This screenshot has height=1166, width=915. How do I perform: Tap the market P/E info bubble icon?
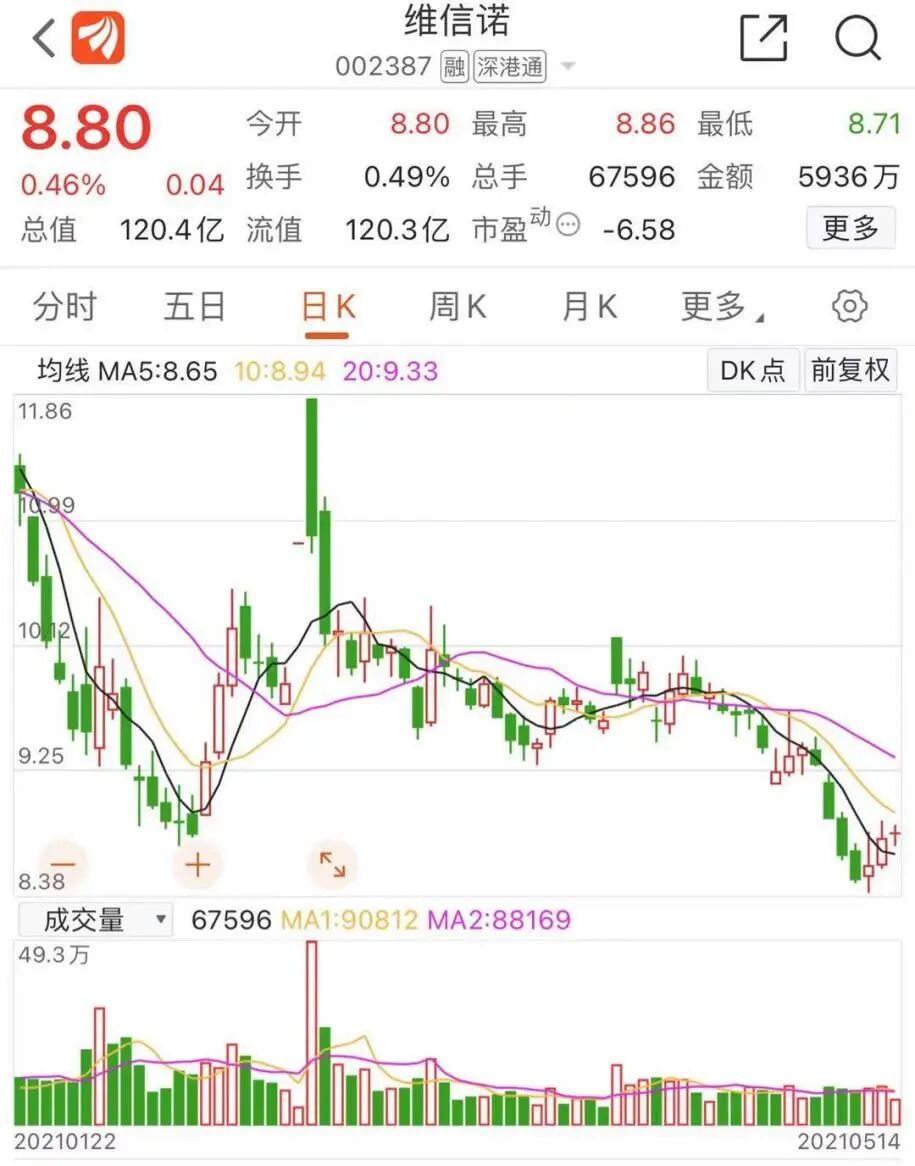click(x=568, y=224)
